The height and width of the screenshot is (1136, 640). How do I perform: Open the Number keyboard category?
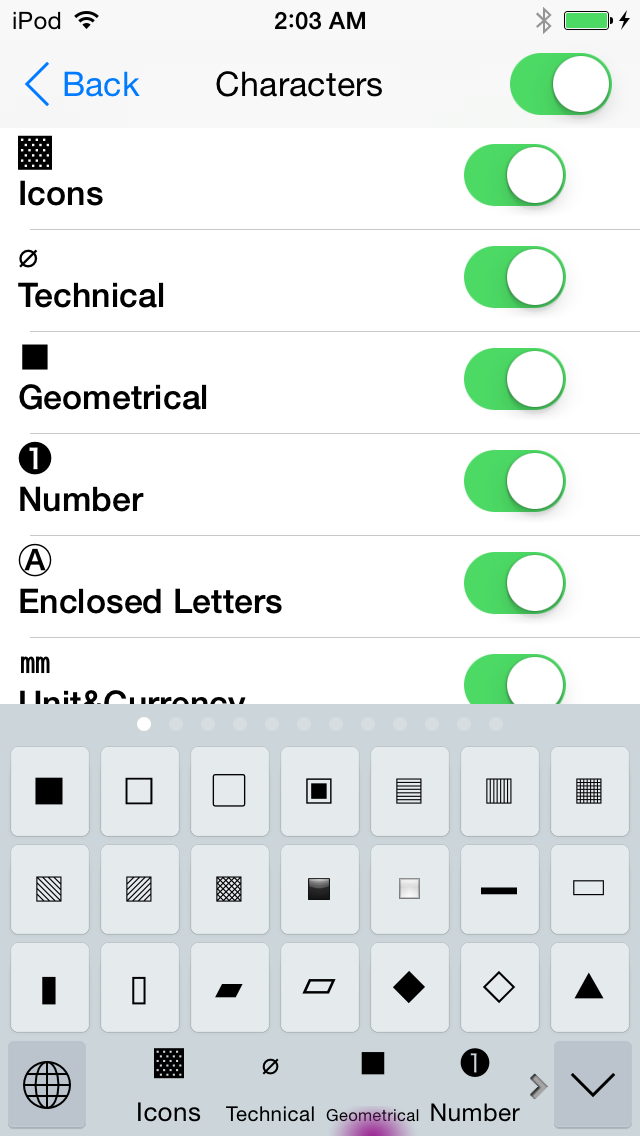[x=475, y=1087]
